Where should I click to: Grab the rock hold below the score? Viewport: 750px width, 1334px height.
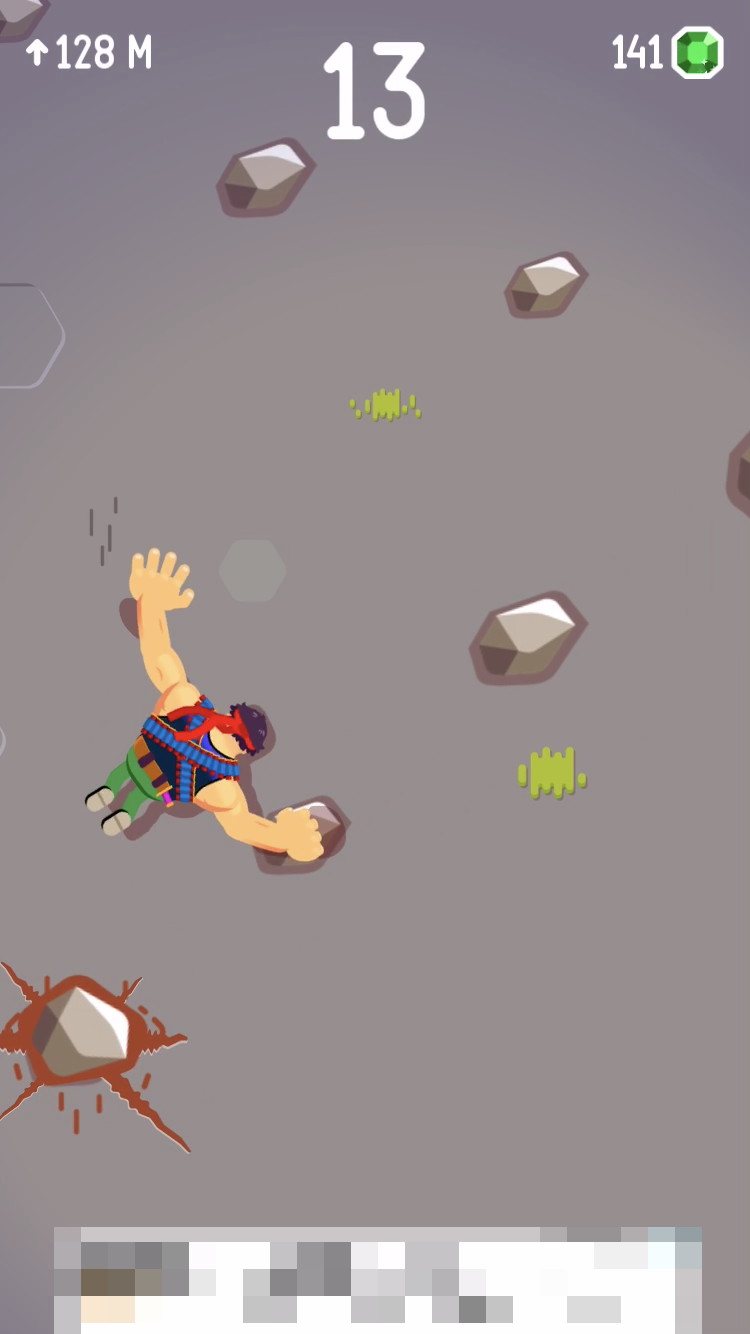pos(265,177)
